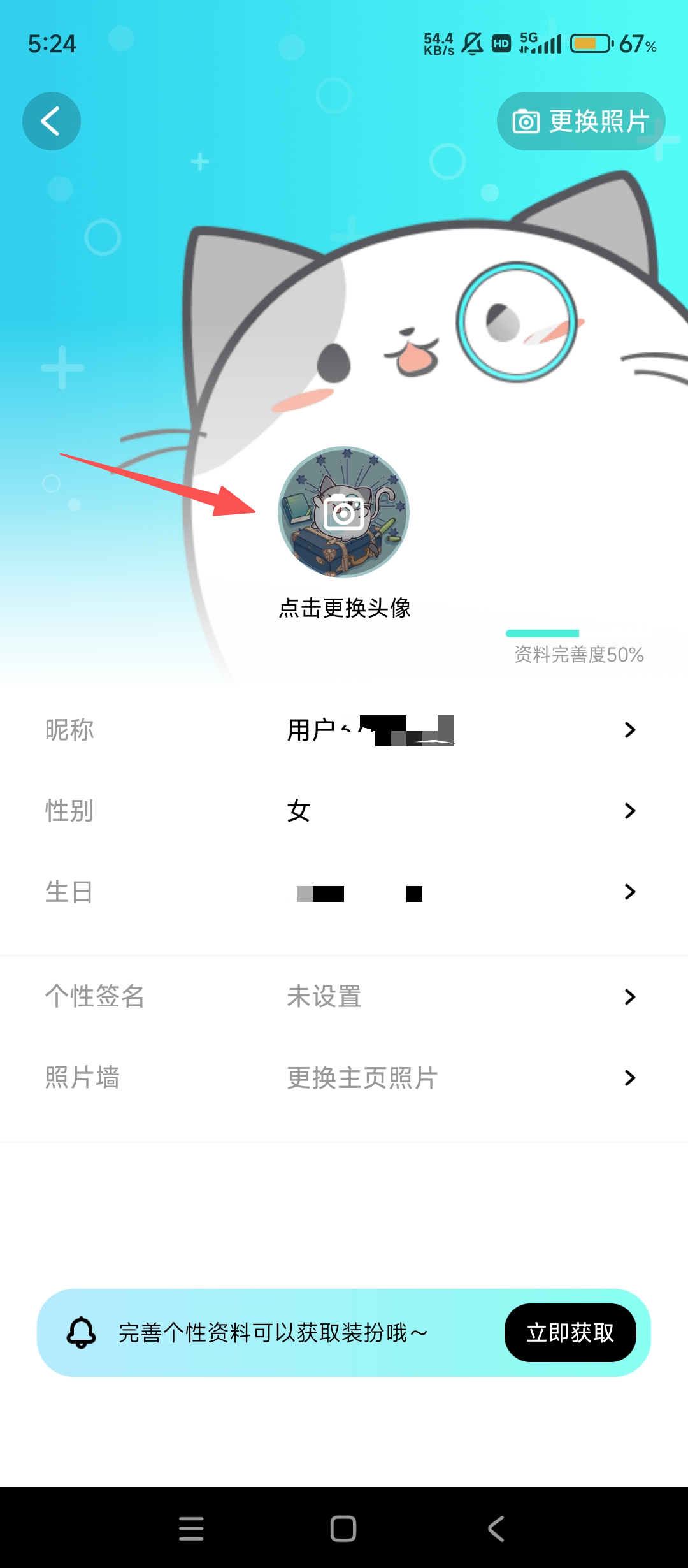688x1568 pixels.
Task: Go back using the top-left arrow
Action: (x=51, y=121)
